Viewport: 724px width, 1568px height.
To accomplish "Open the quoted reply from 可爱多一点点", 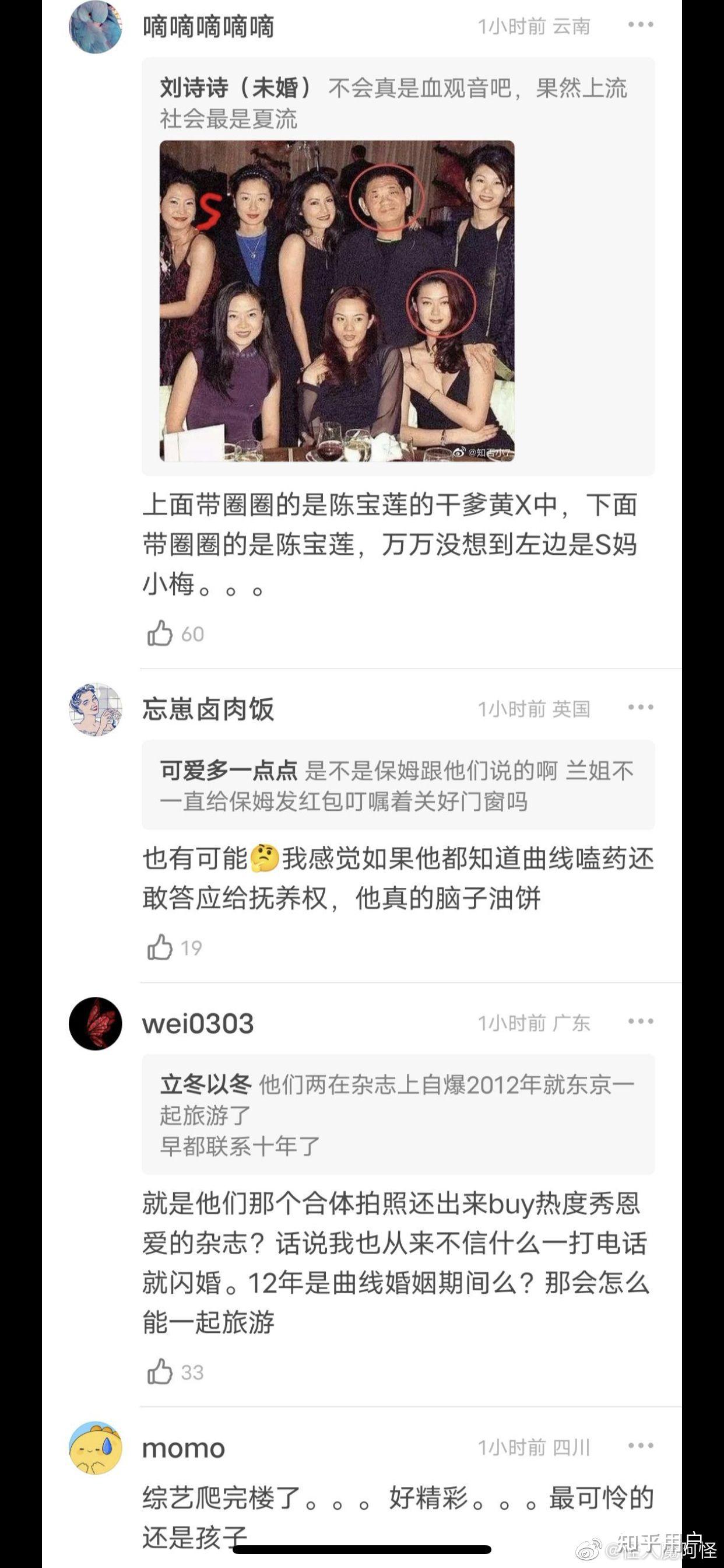I will [x=399, y=785].
